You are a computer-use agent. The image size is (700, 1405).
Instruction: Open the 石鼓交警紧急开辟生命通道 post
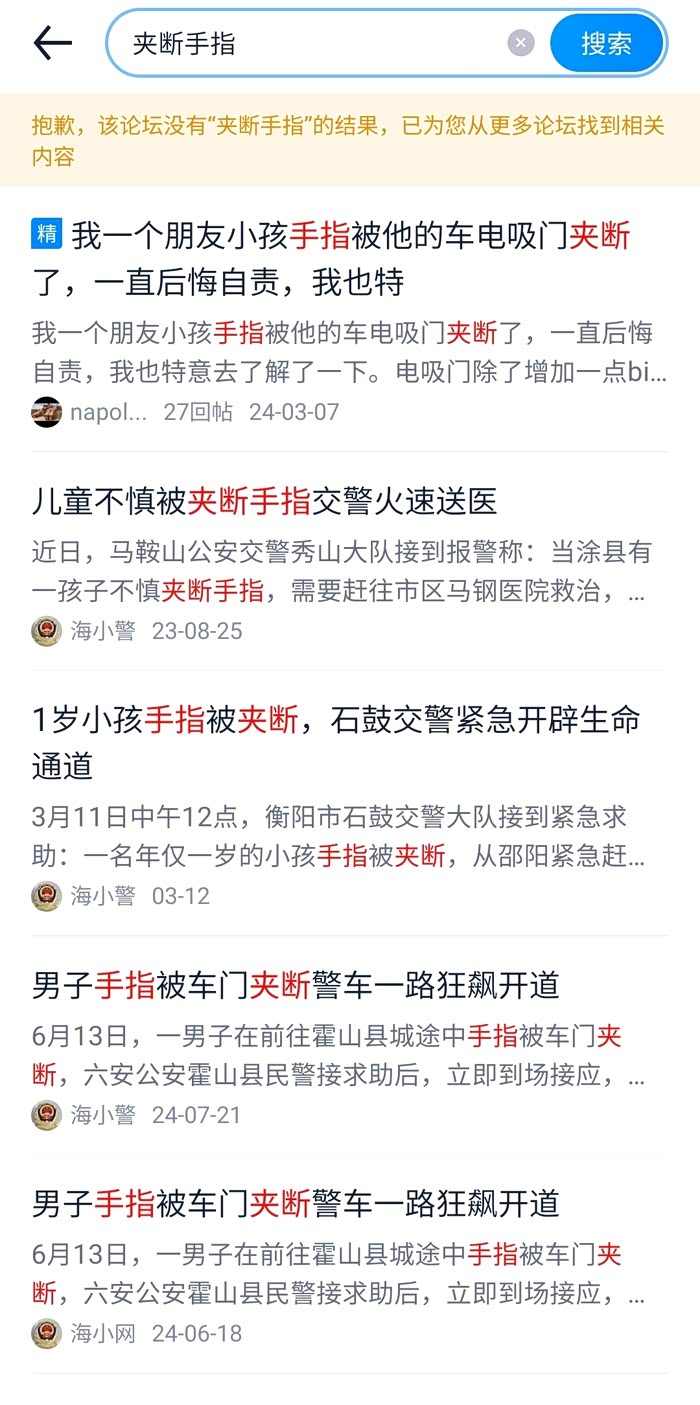tap(350, 804)
